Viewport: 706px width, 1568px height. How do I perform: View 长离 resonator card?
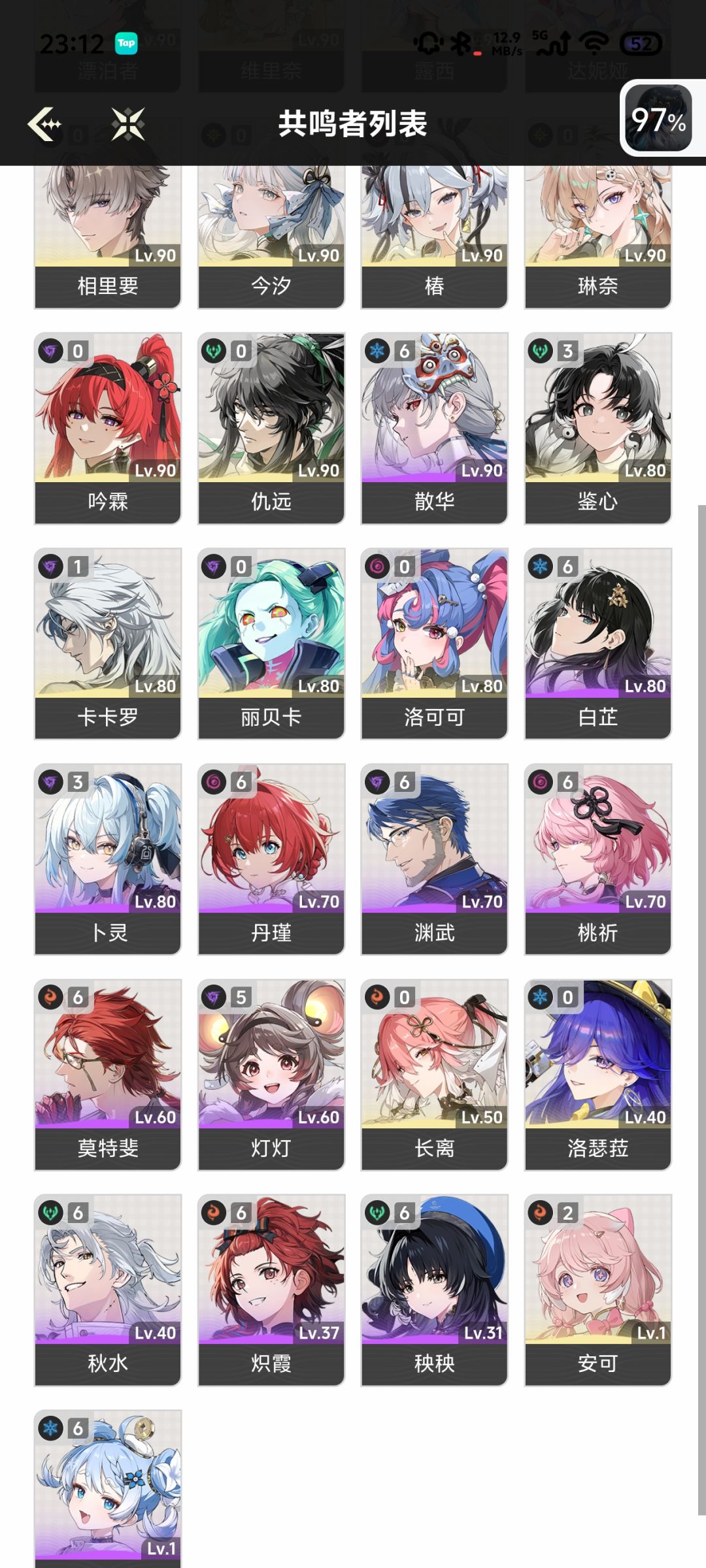pos(435,1075)
